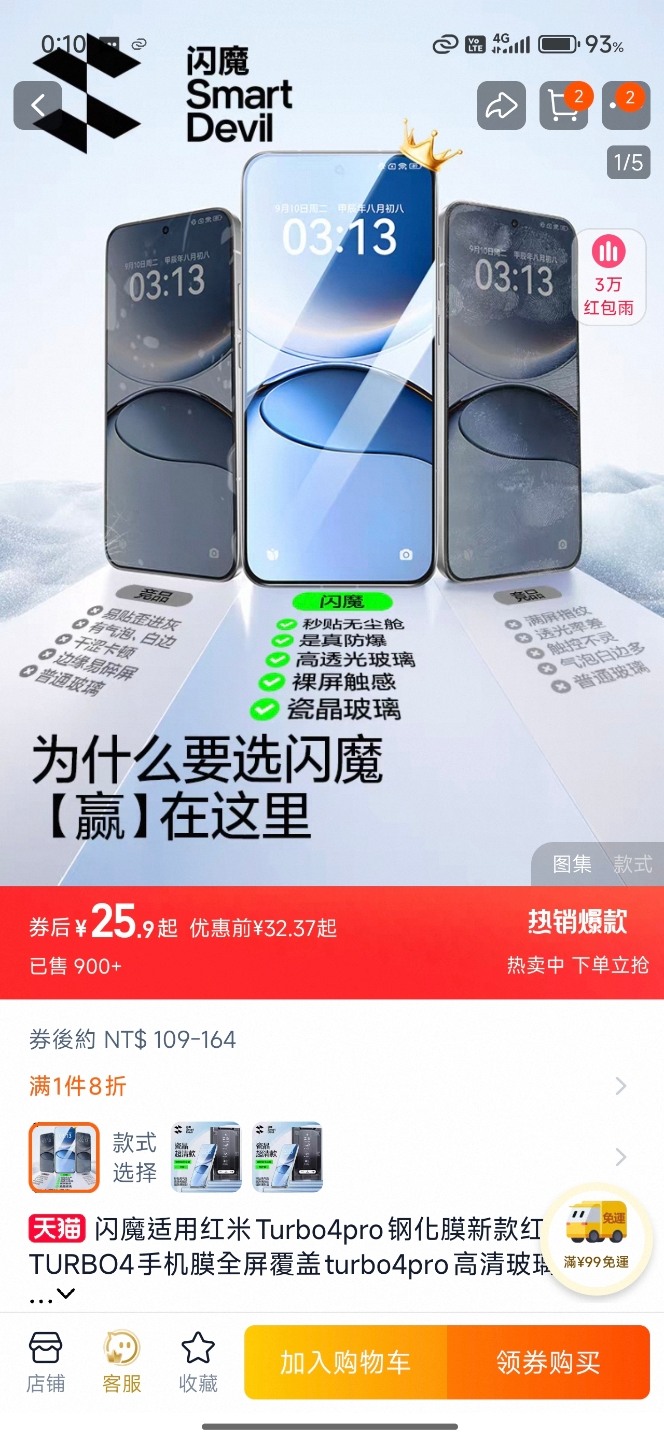This screenshot has height=1440, width=664.
Task: Visit the 店铺 store page
Action: click(46, 1362)
